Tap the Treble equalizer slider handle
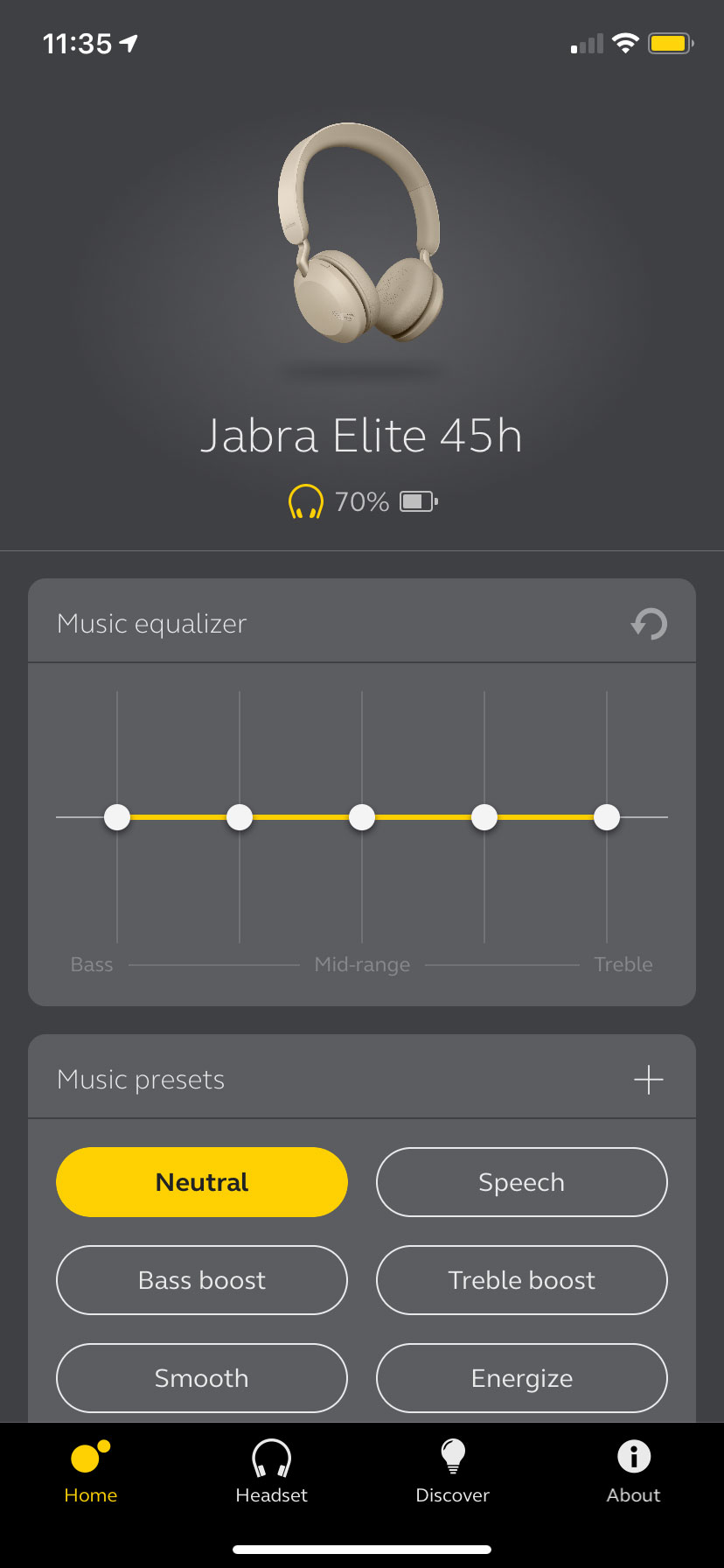Viewport: 724px width, 1568px height. tap(607, 817)
